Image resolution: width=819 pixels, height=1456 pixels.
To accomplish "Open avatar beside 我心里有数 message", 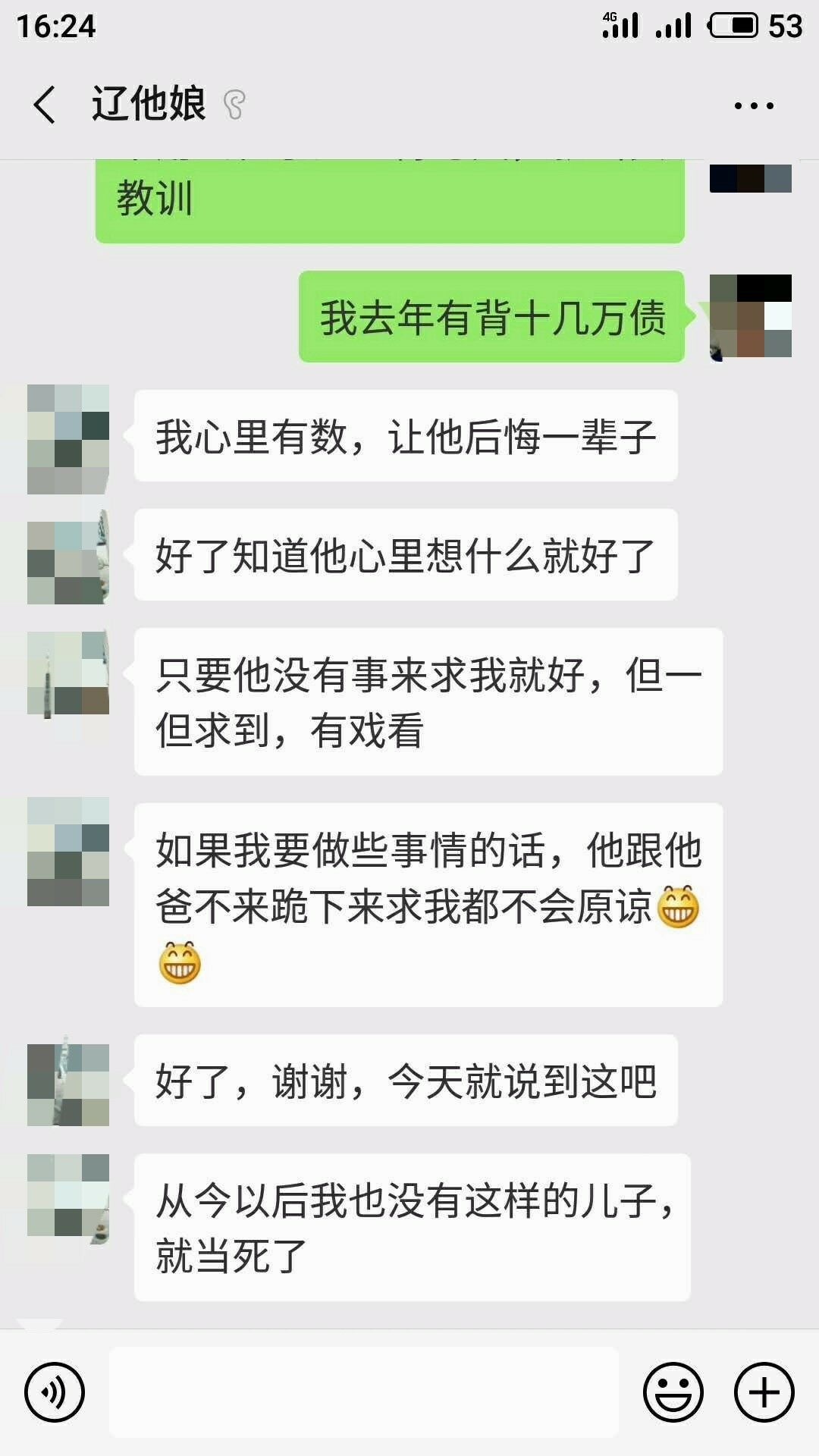I will point(68,438).
